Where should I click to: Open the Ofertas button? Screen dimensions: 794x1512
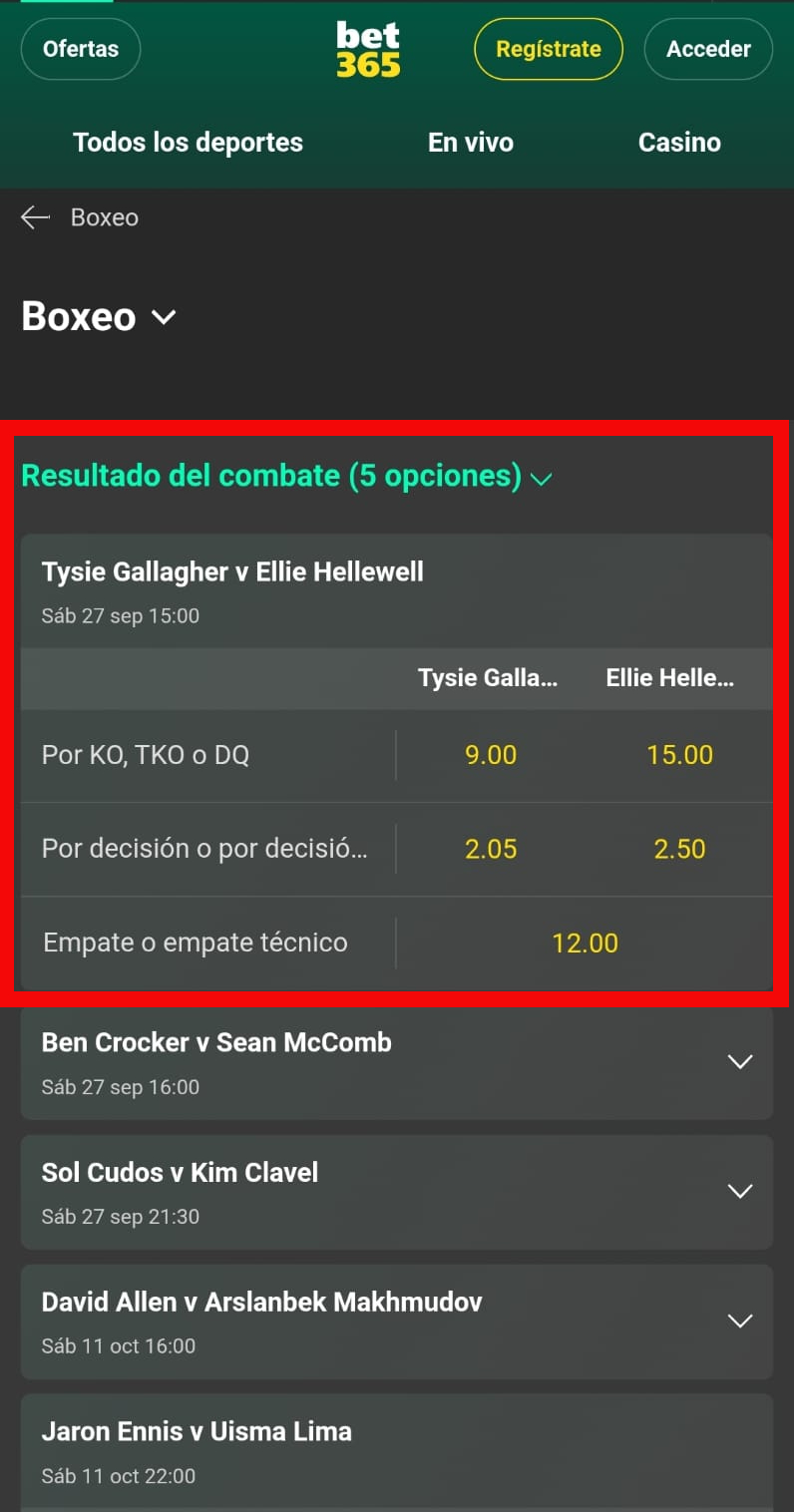81,49
